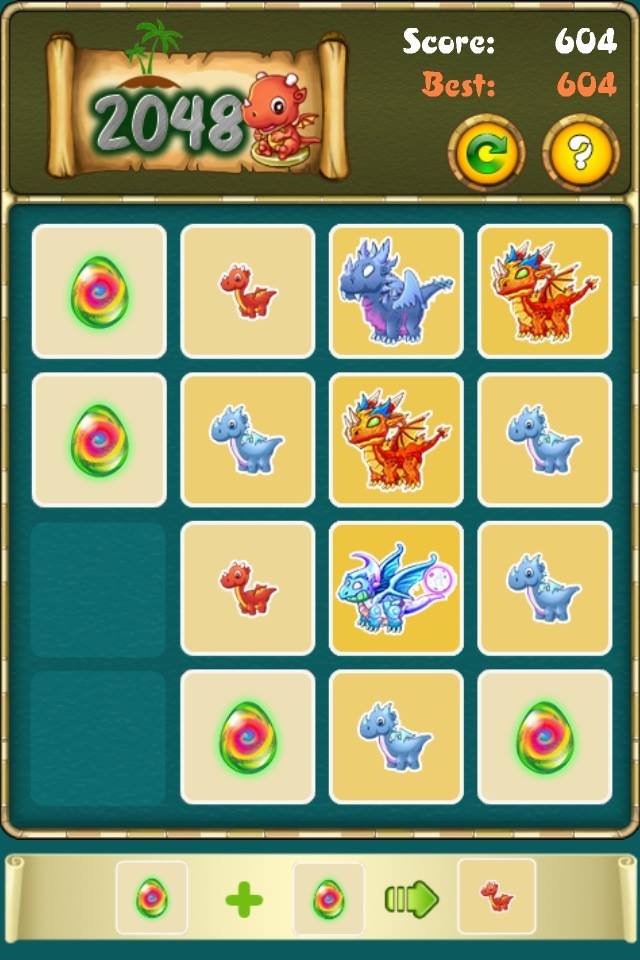Restart the game with the green arrow
Screen dimensions: 640x960
pos(486,153)
